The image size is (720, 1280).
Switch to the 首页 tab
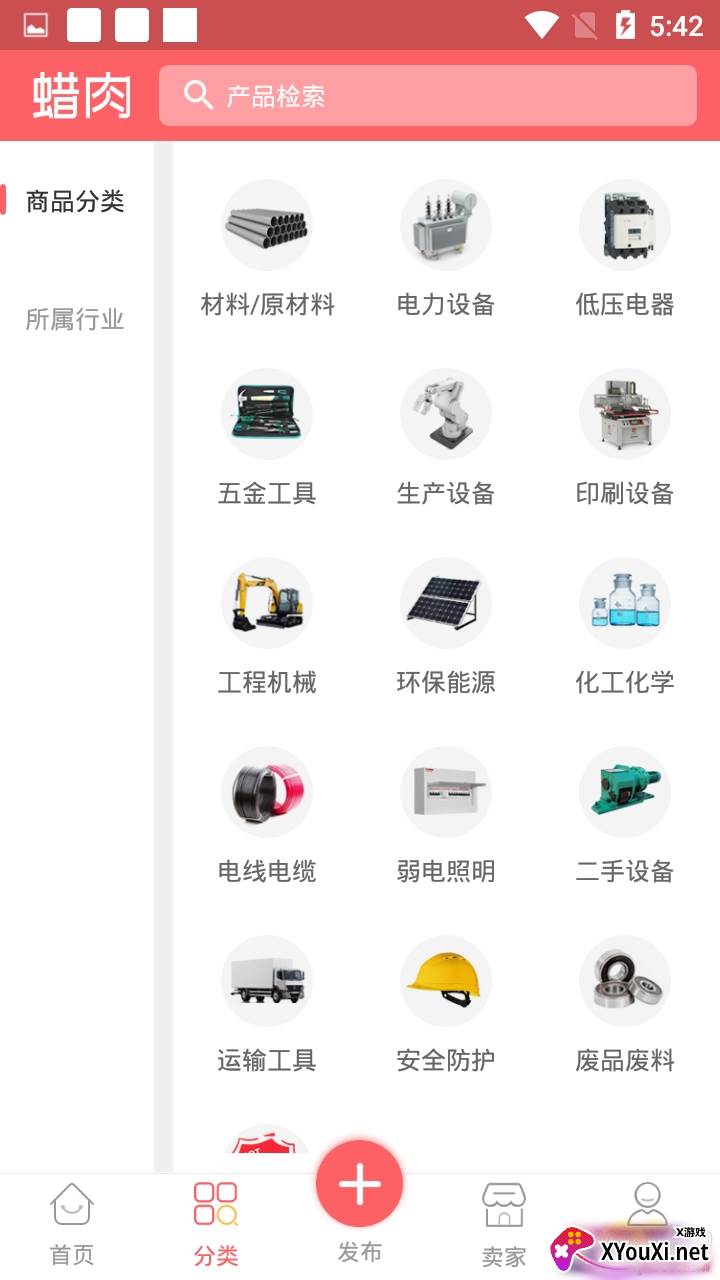point(72,1222)
